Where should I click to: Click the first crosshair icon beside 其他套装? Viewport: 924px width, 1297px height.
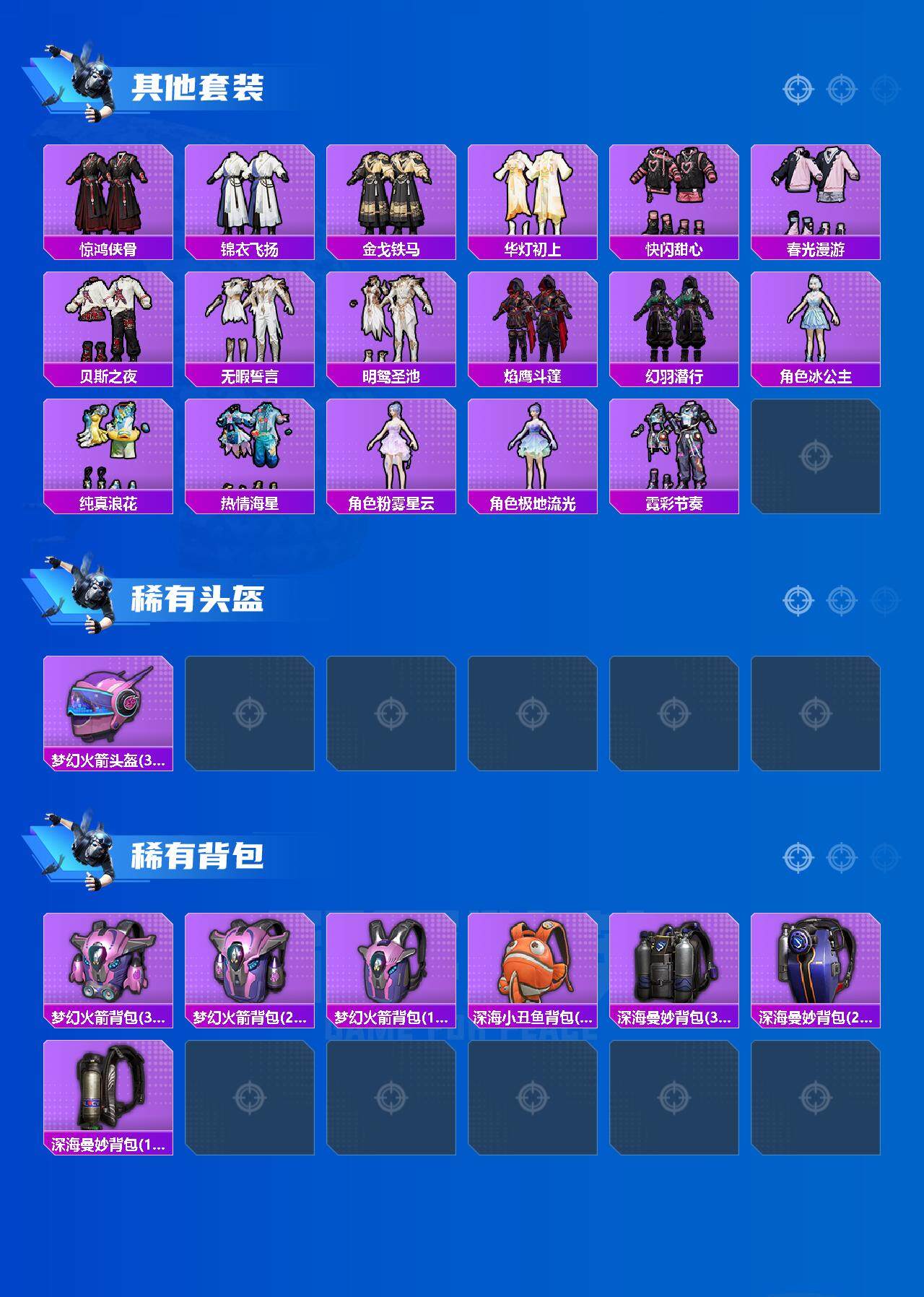tap(796, 90)
